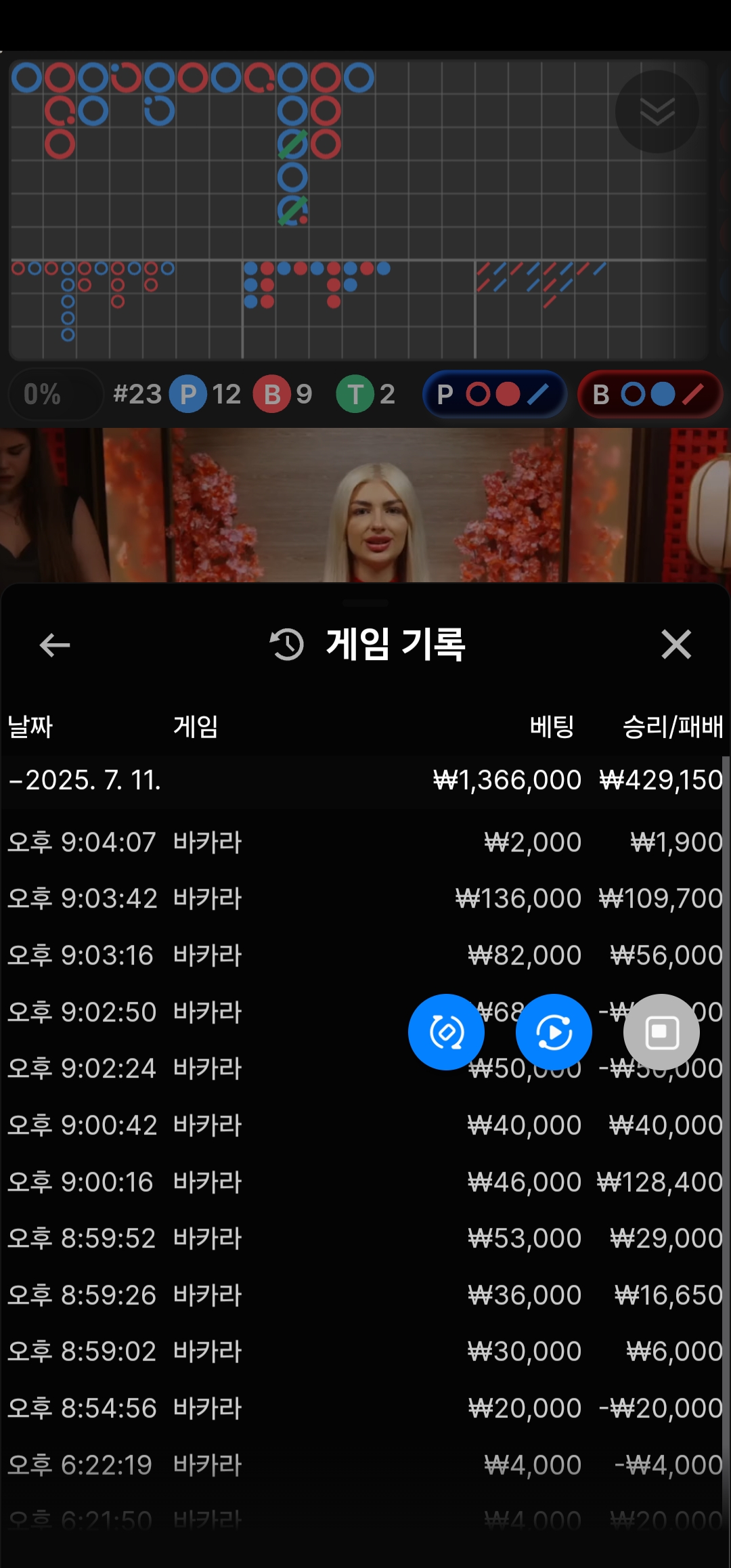Open the 오후 9:00:42 바카라 record
Viewport: 731px width, 1568px height.
coord(271,1125)
